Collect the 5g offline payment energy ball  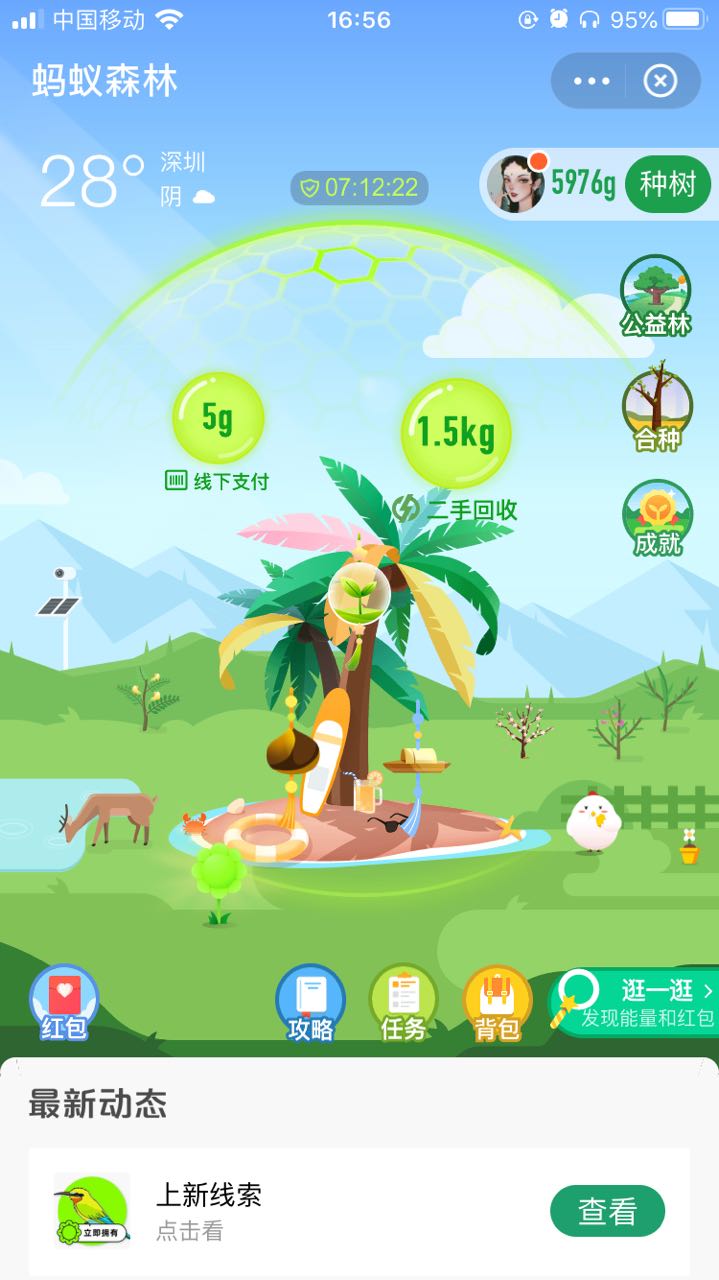pos(218,418)
